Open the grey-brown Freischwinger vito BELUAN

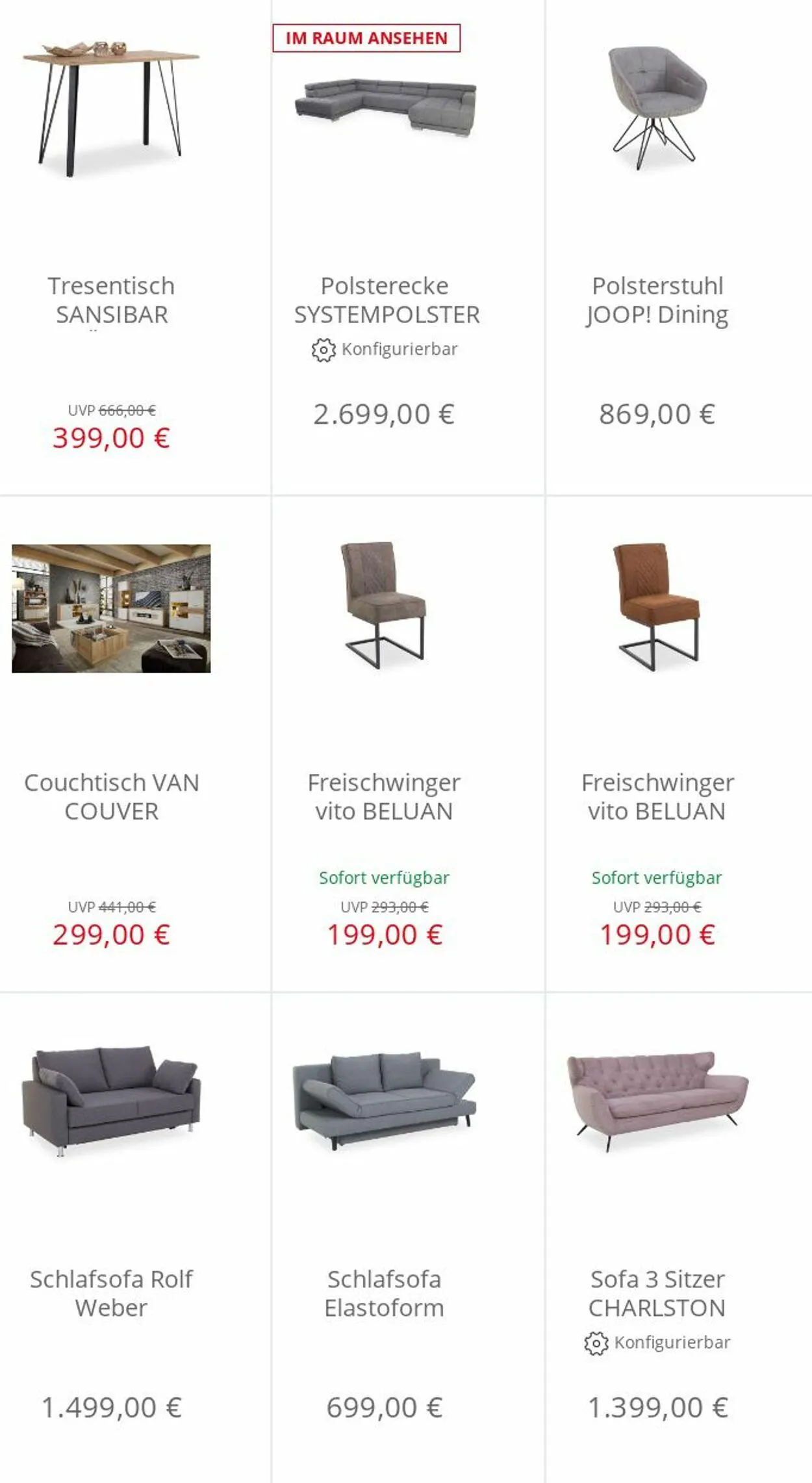[408, 744]
